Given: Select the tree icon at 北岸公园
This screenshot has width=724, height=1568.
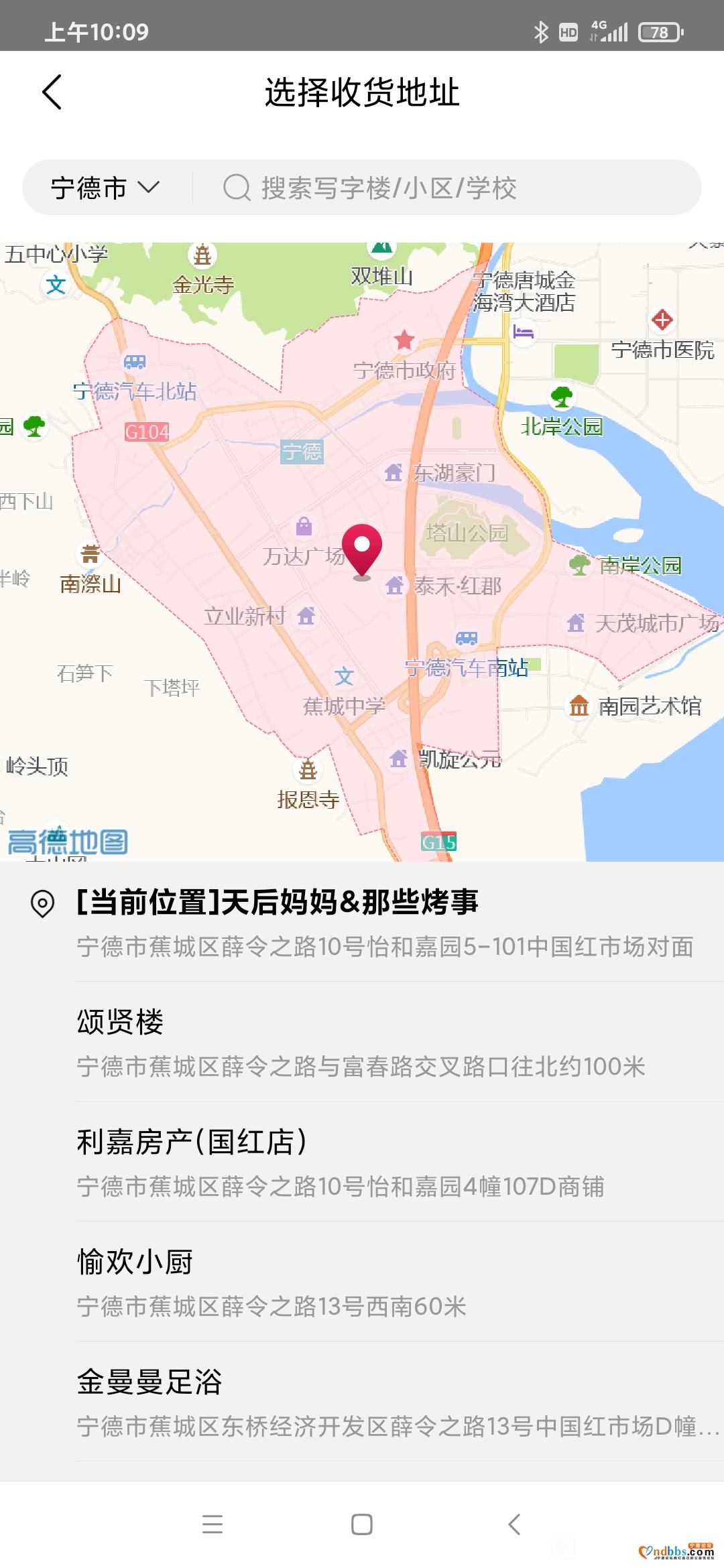Looking at the screenshot, I should pyautogui.click(x=562, y=397).
